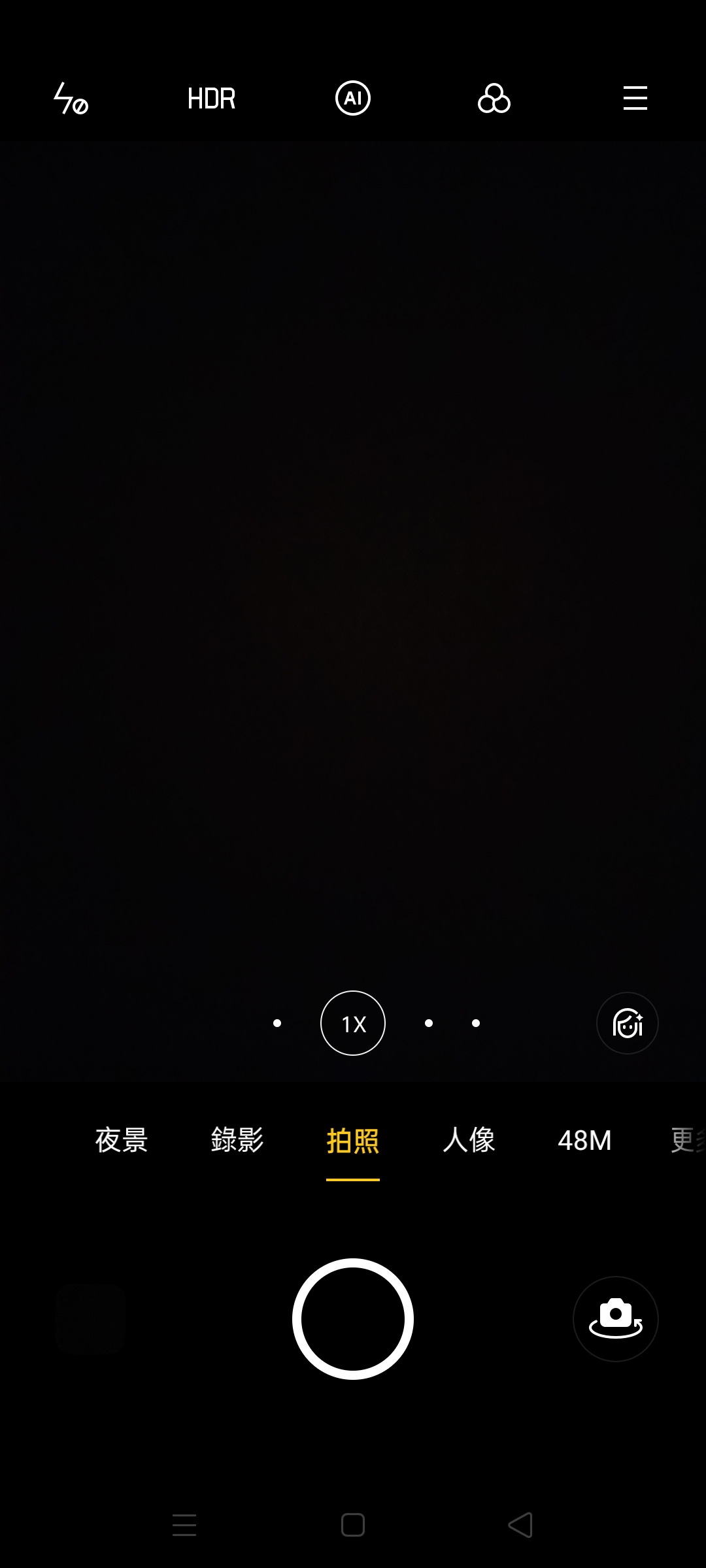Switch to 48M high-resolution mode
The width and height of the screenshot is (706, 1568).
[584, 1141]
